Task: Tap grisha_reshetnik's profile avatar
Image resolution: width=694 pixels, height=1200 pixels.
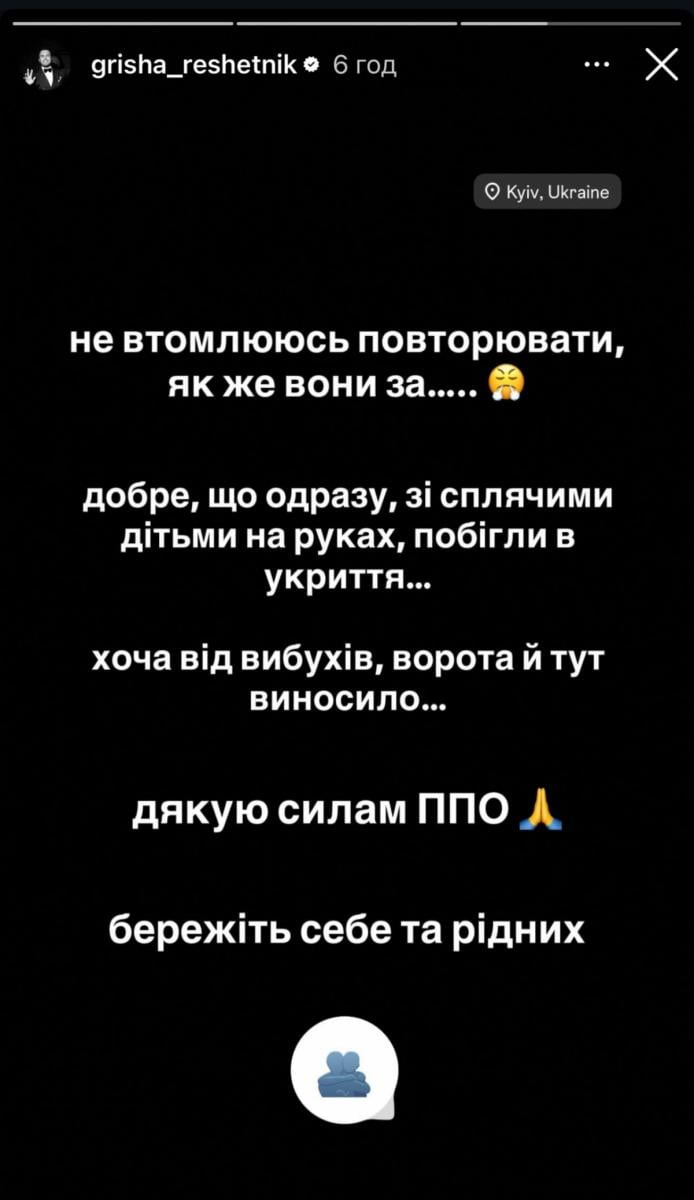Action: (x=41, y=66)
